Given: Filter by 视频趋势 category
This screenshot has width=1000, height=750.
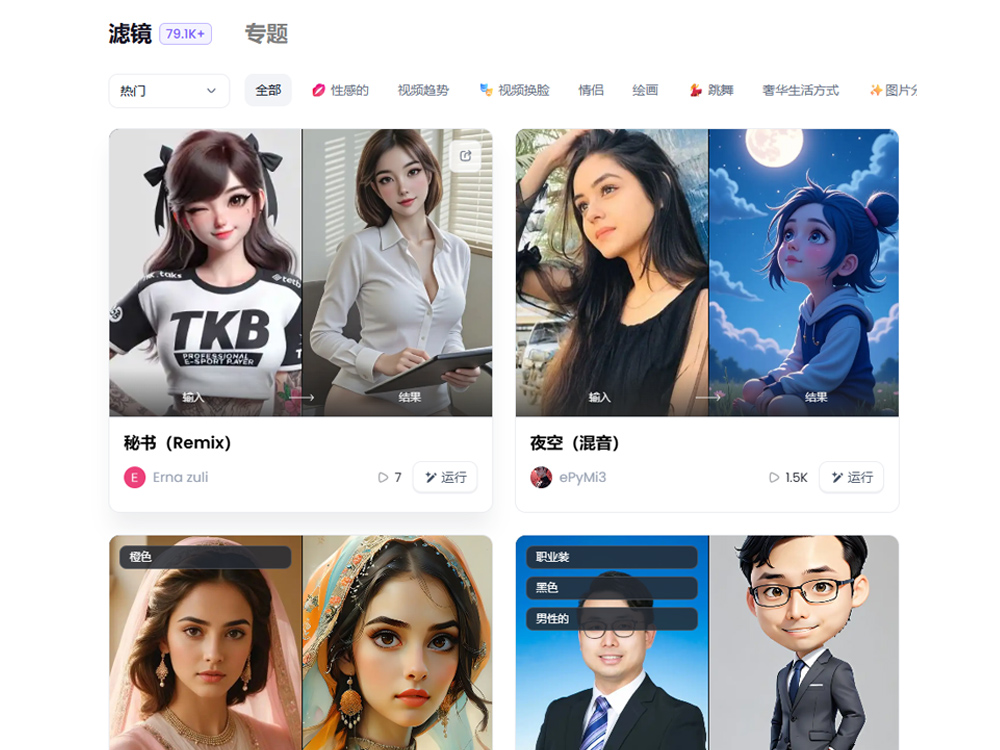Looking at the screenshot, I should (x=423, y=90).
